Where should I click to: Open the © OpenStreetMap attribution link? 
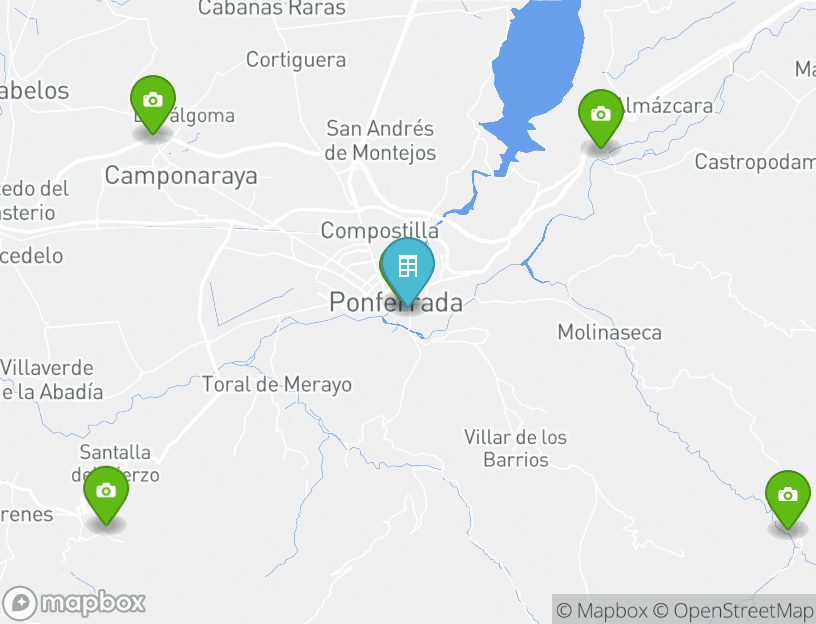[x=733, y=610]
